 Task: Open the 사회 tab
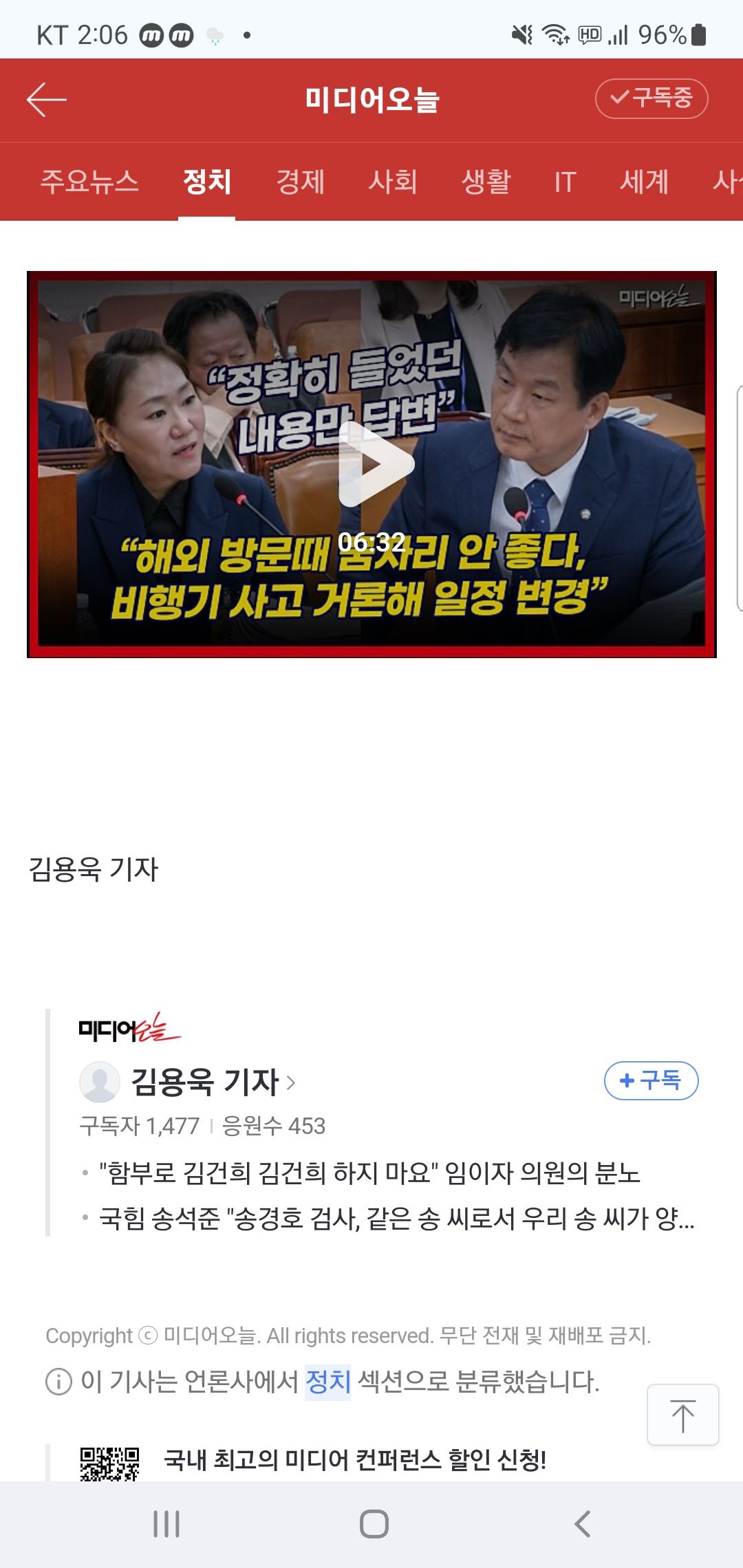[393, 182]
